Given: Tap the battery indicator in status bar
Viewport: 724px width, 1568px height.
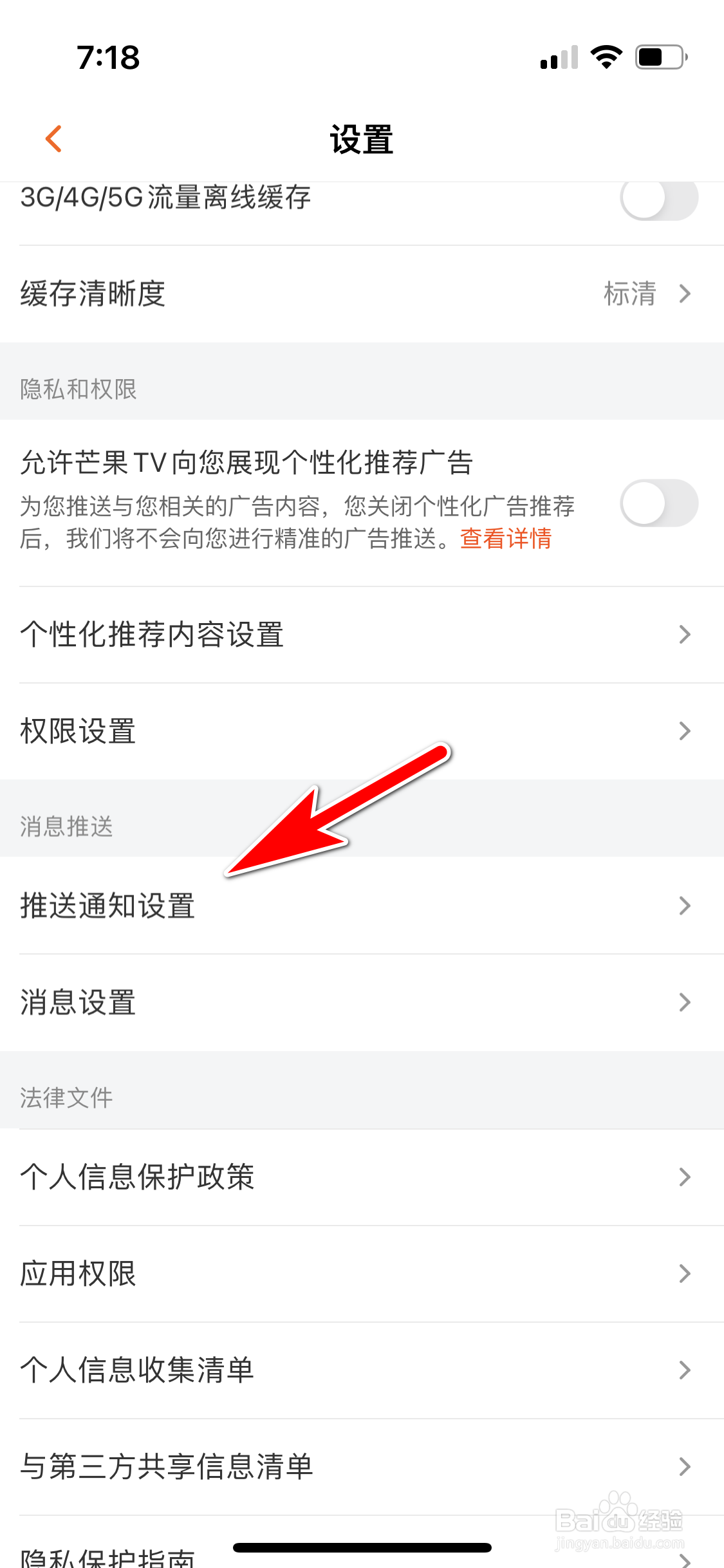Looking at the screenshot, I should click(x=656, y=59).
